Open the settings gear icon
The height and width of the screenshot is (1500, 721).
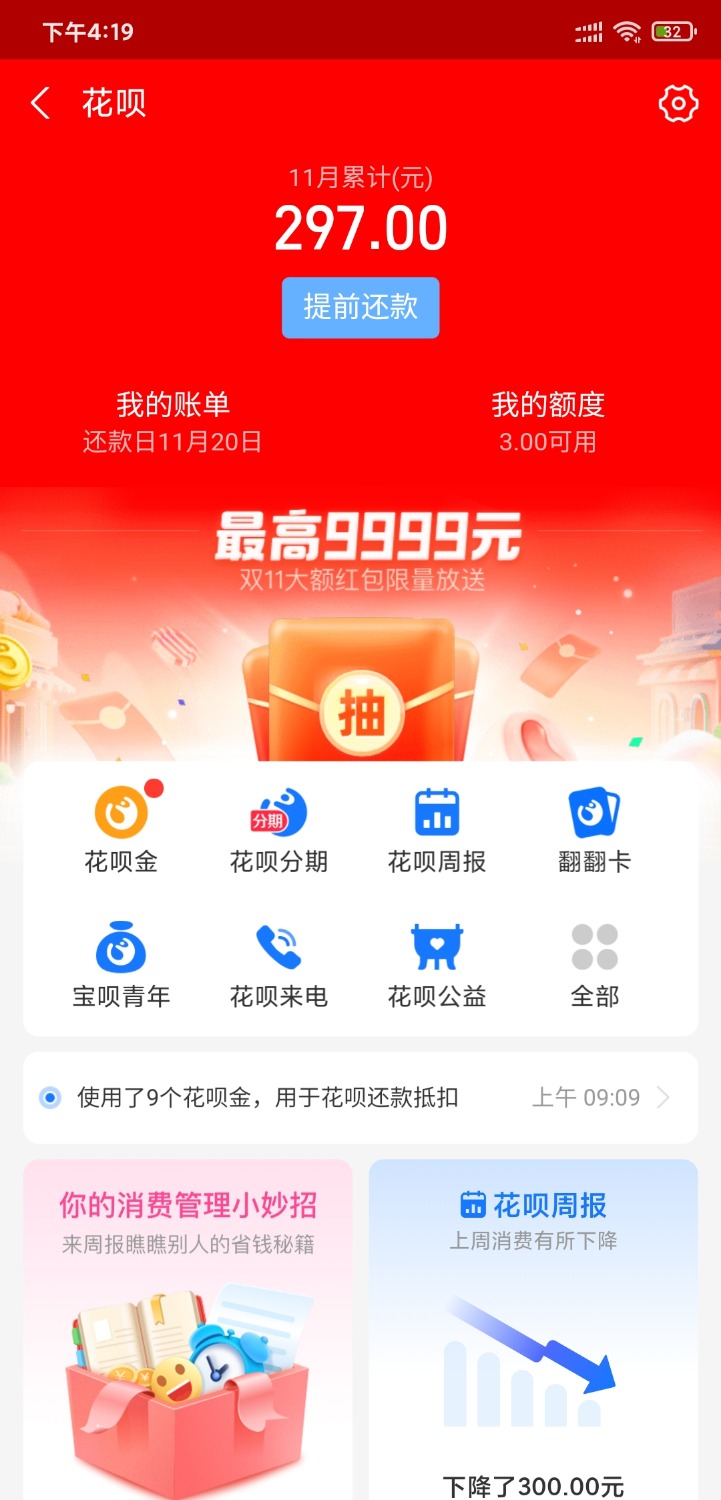(678, 104)
